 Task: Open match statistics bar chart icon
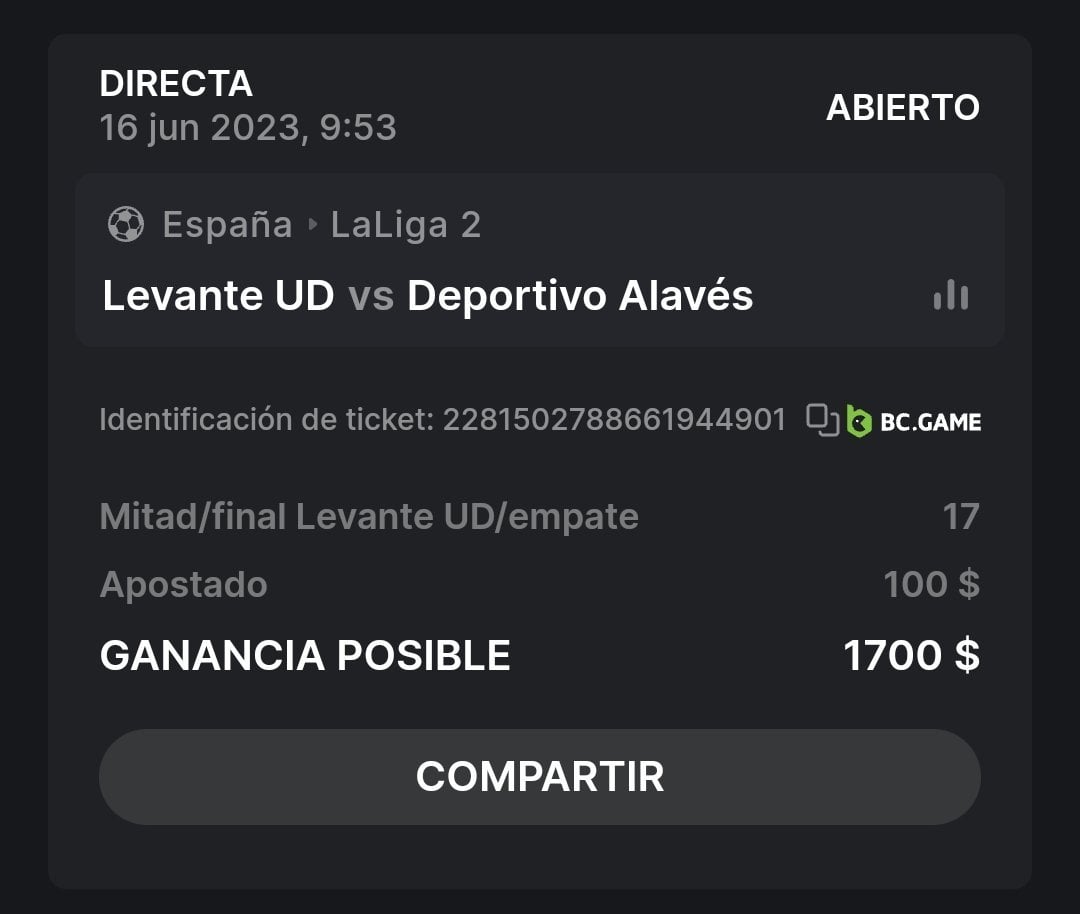pyautogui.click(x=950, y=295)
